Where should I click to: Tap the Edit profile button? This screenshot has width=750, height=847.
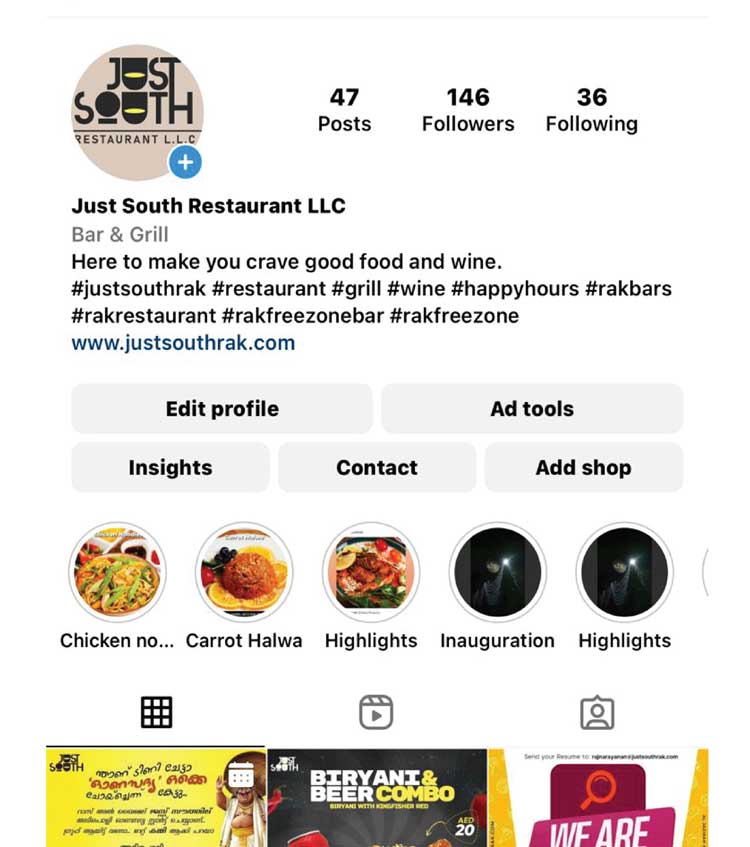pos(222,409)
